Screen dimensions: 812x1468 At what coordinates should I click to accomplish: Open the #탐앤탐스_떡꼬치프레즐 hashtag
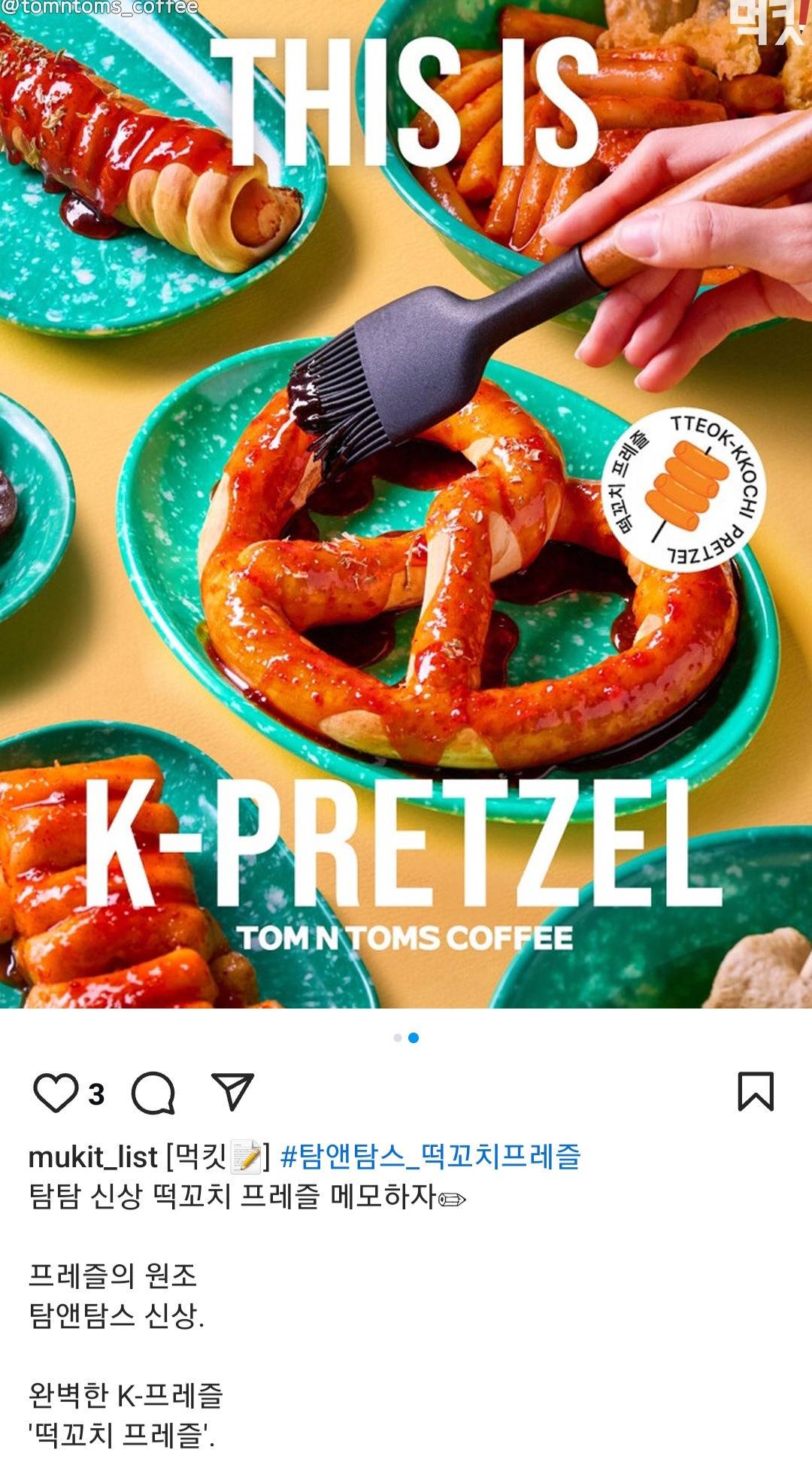(x=430, y=1157)
